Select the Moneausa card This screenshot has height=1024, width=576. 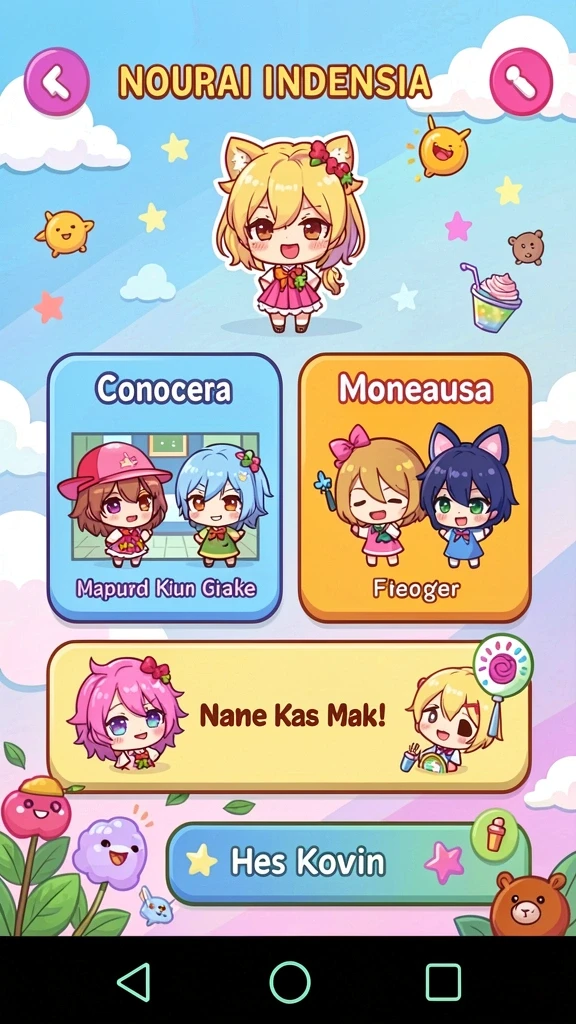pyautogui.click(x=415, y=488)
